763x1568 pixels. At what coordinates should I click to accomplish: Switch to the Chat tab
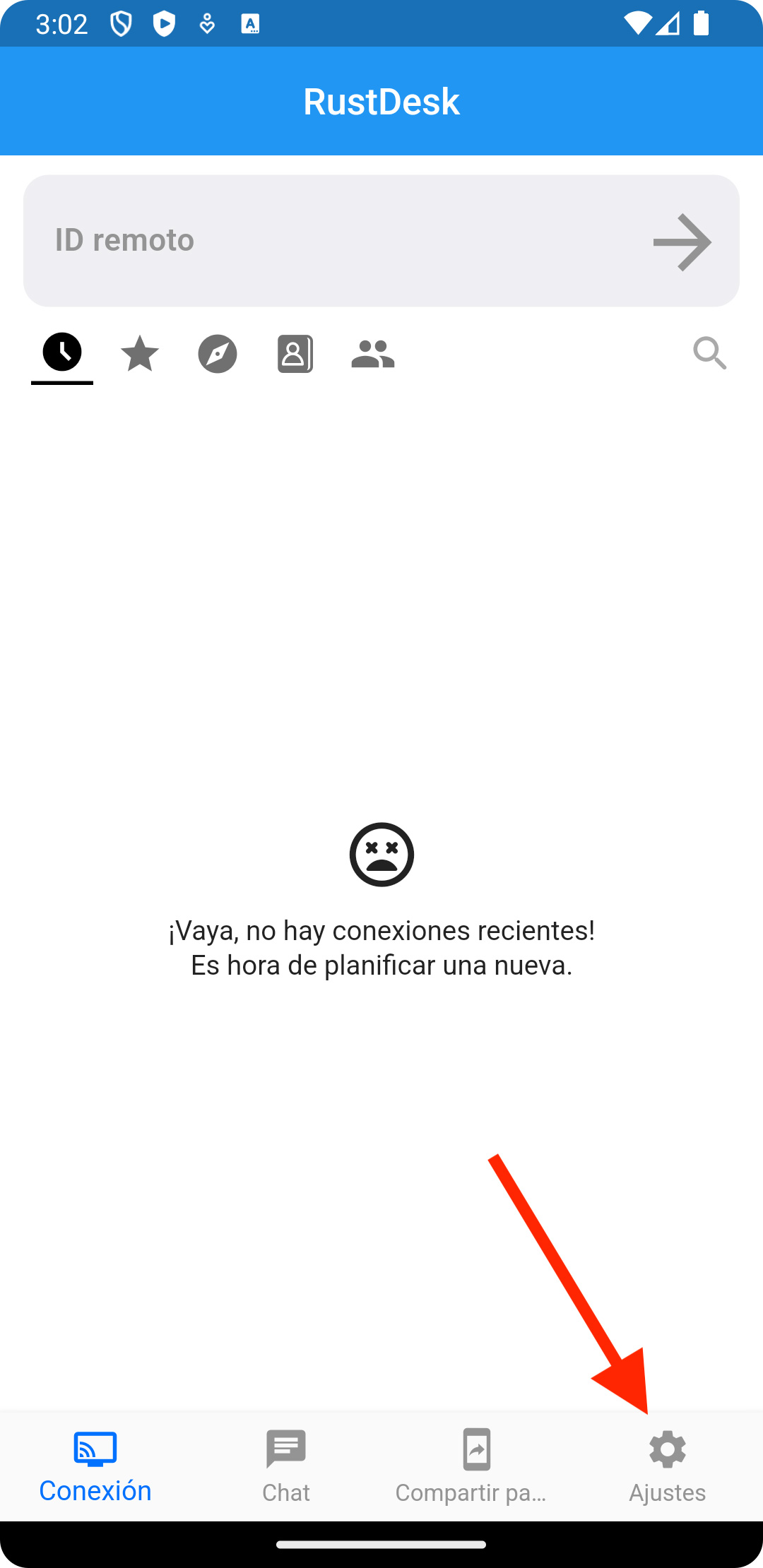tap(286, 1466)
